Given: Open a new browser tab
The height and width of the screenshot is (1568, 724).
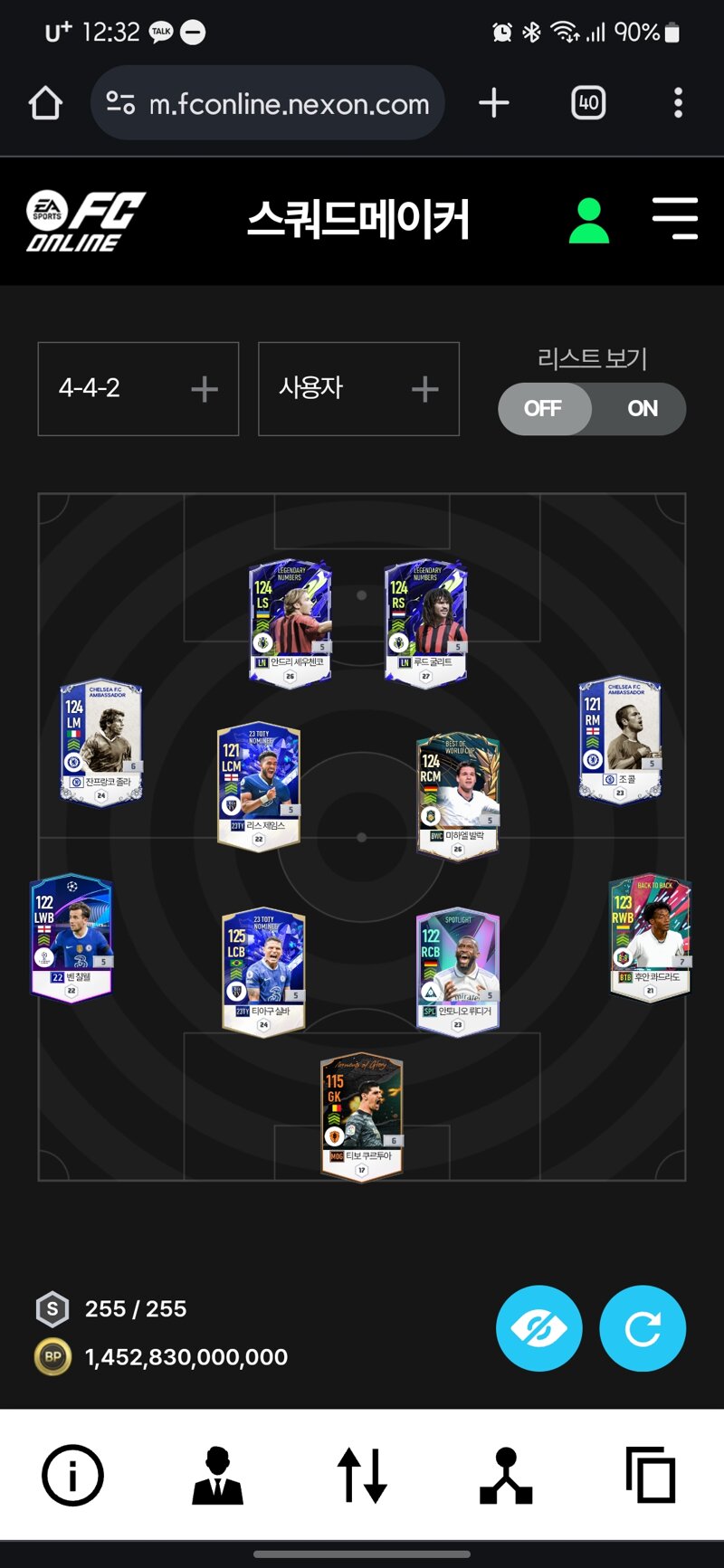Looking at the screenshot, I should click(494, 103).
